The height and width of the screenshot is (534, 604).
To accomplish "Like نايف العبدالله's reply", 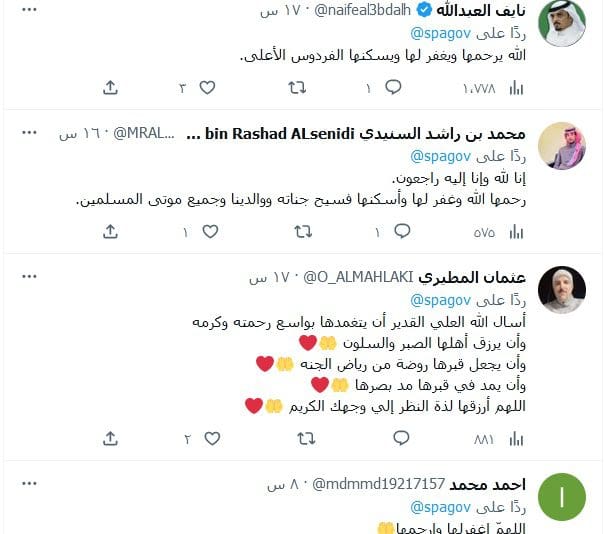I will [208, 88].
